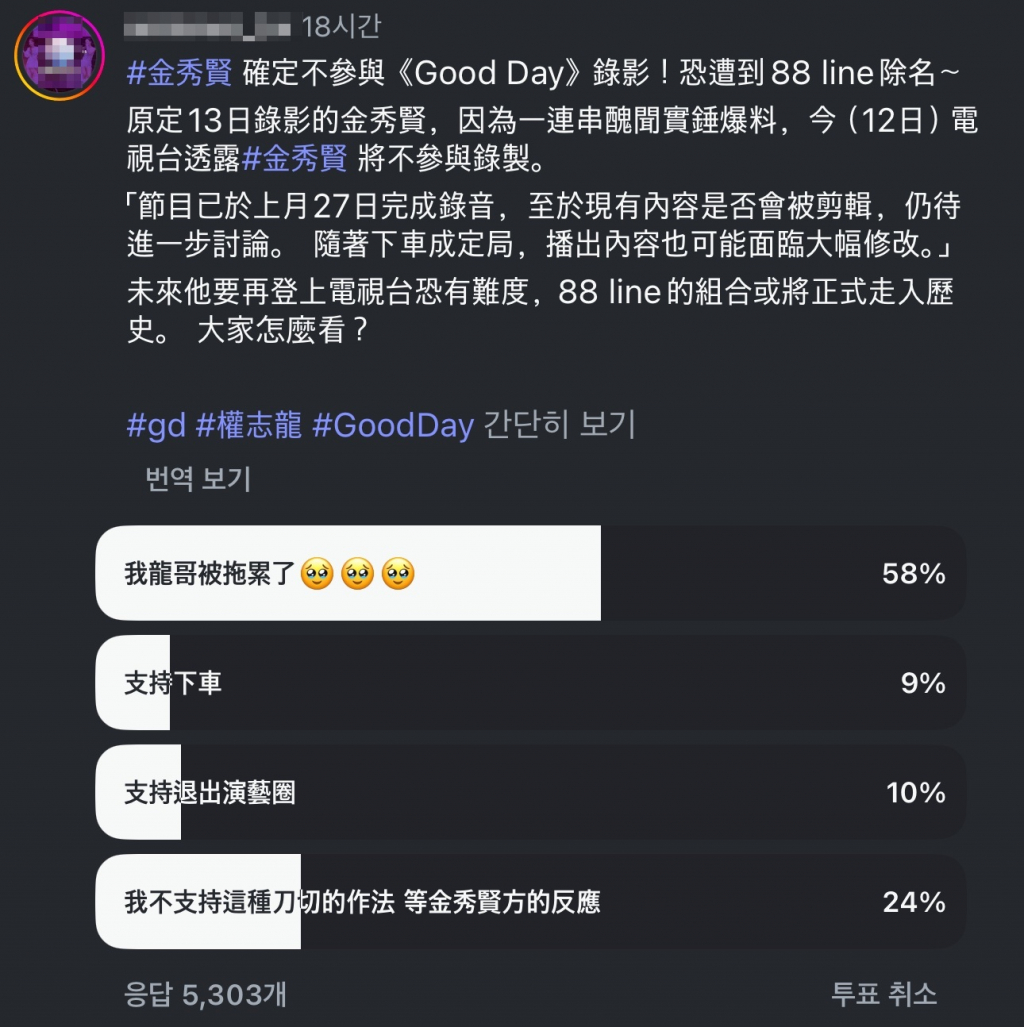This screenshot has height=1027, width=1024.
Task: Select poll option 支持退出演藝圈
Action: 530,793
